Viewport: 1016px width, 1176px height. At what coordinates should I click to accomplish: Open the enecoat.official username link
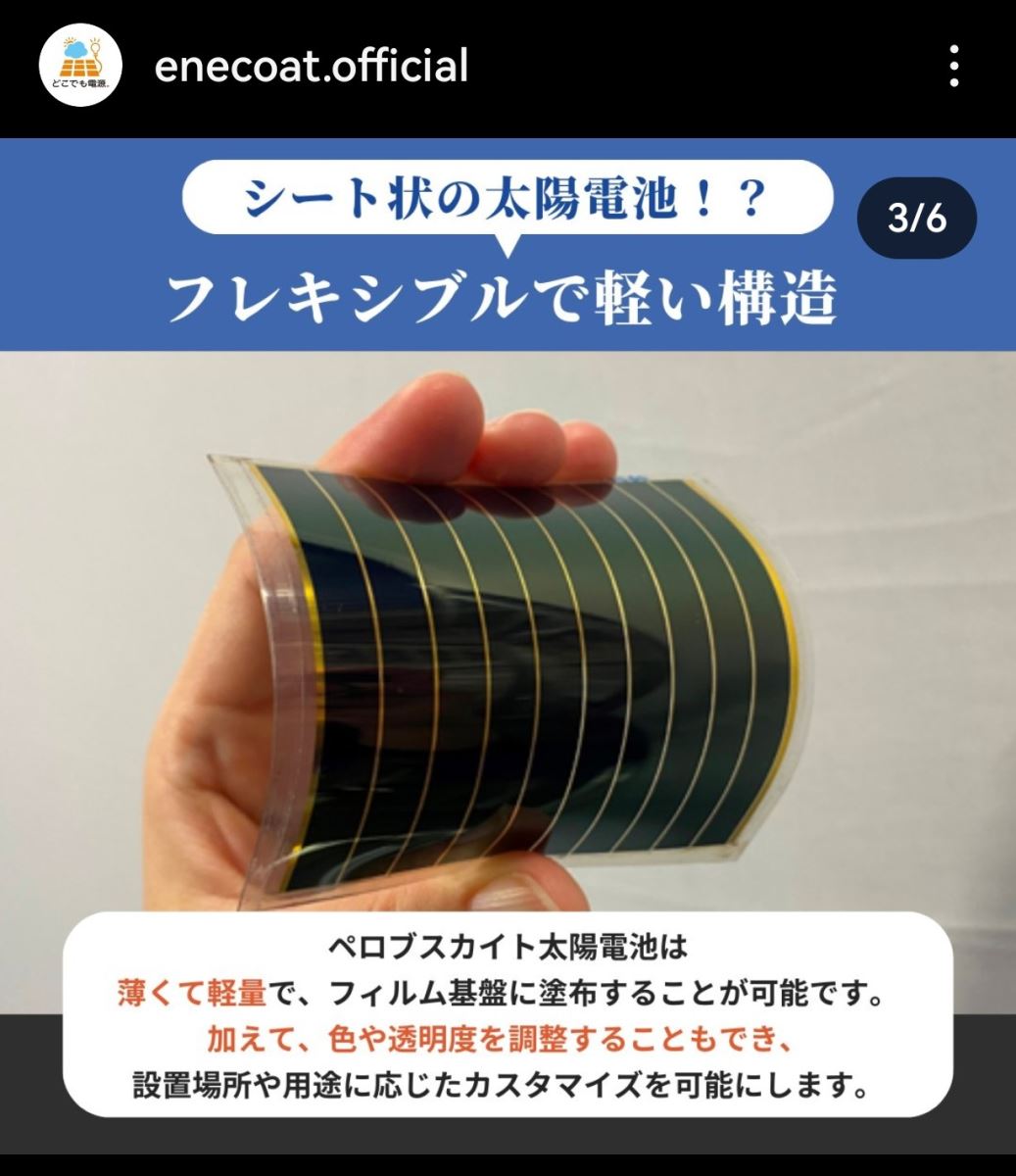[312, 67]
